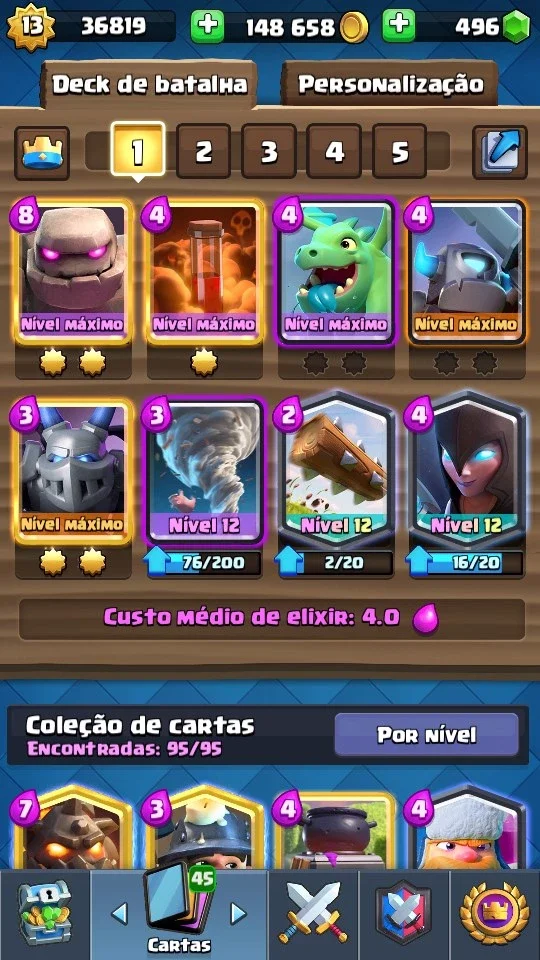540x960 pixels.
Task: Open the Golem card in the deck
Action: (72, 272)
